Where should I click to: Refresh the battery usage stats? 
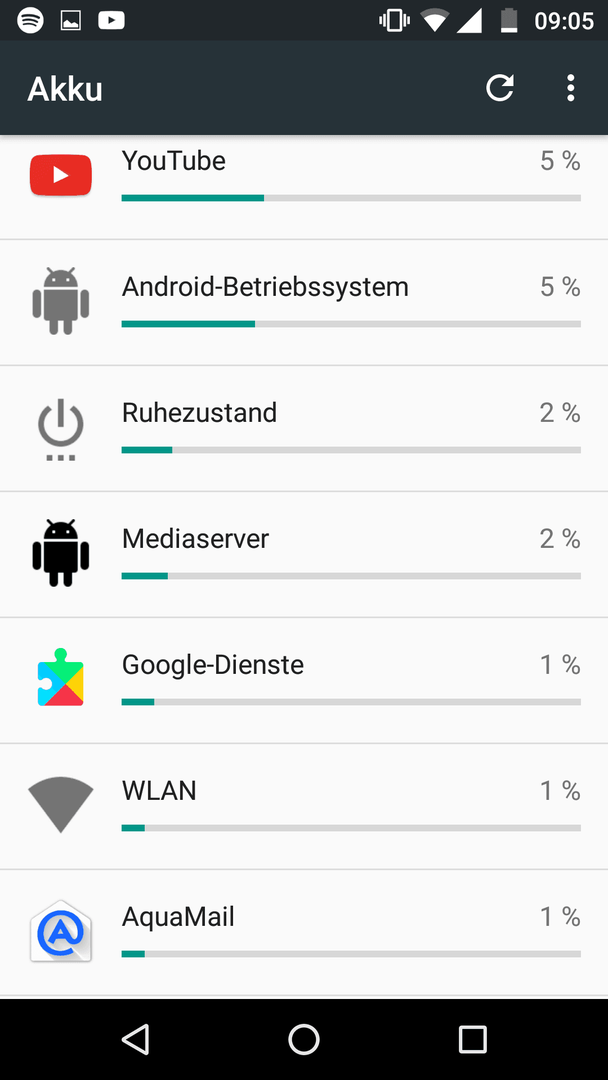tap(500, 88)
